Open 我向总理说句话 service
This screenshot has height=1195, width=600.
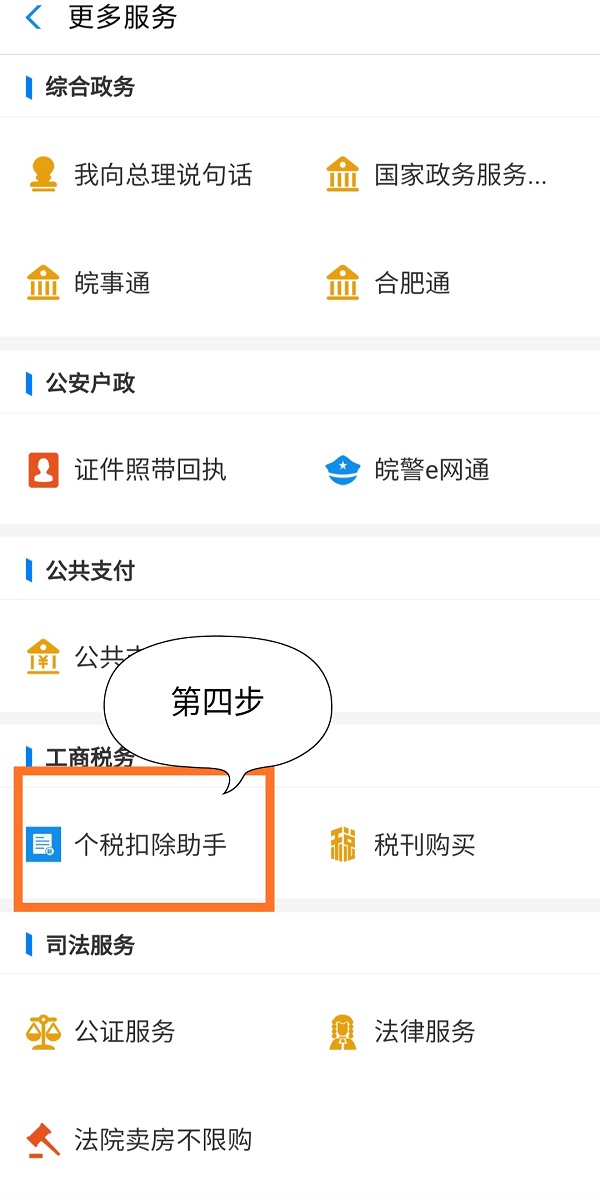[x=140, y=175]
